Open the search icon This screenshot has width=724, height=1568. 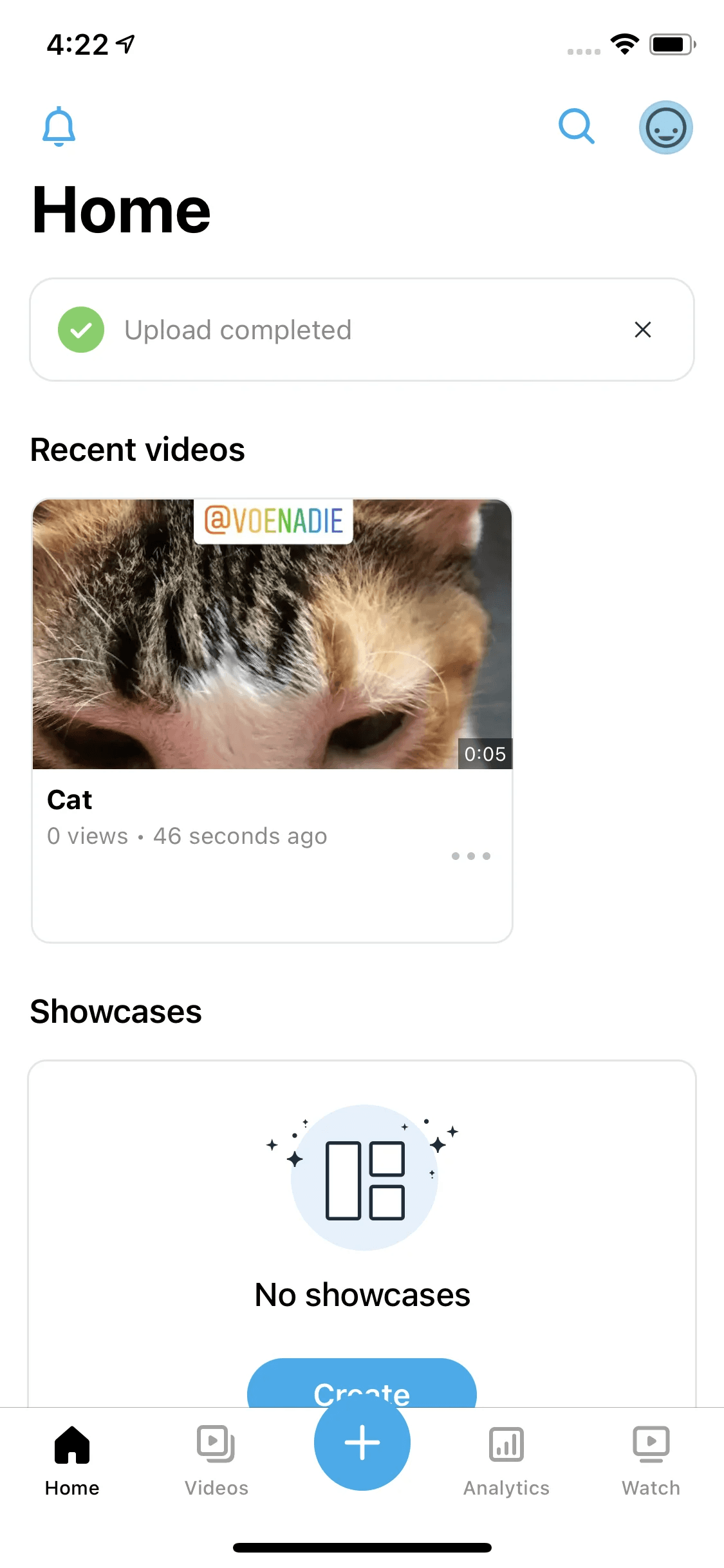[x=576, y=126]
